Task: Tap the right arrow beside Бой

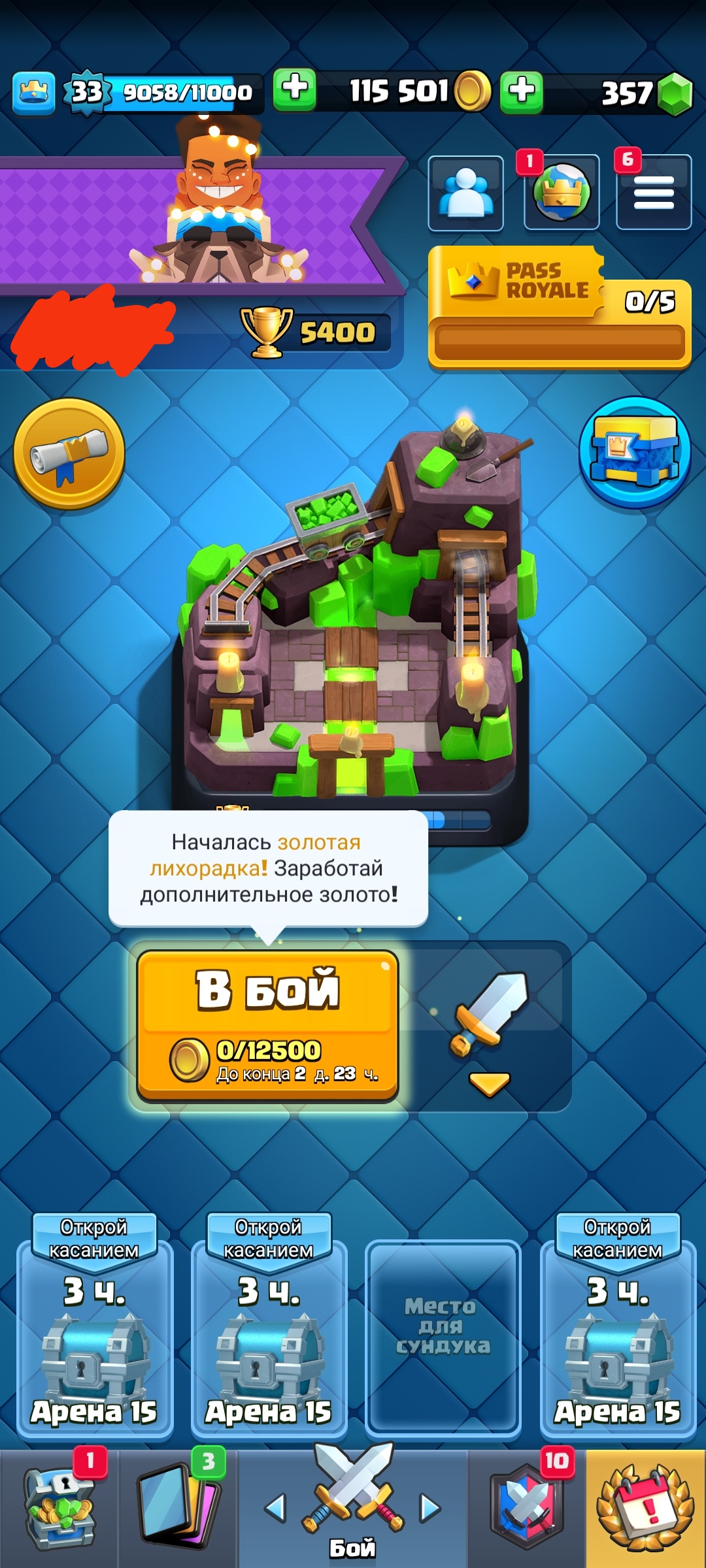Action: pyautogui.click(x=430, y=1508)
